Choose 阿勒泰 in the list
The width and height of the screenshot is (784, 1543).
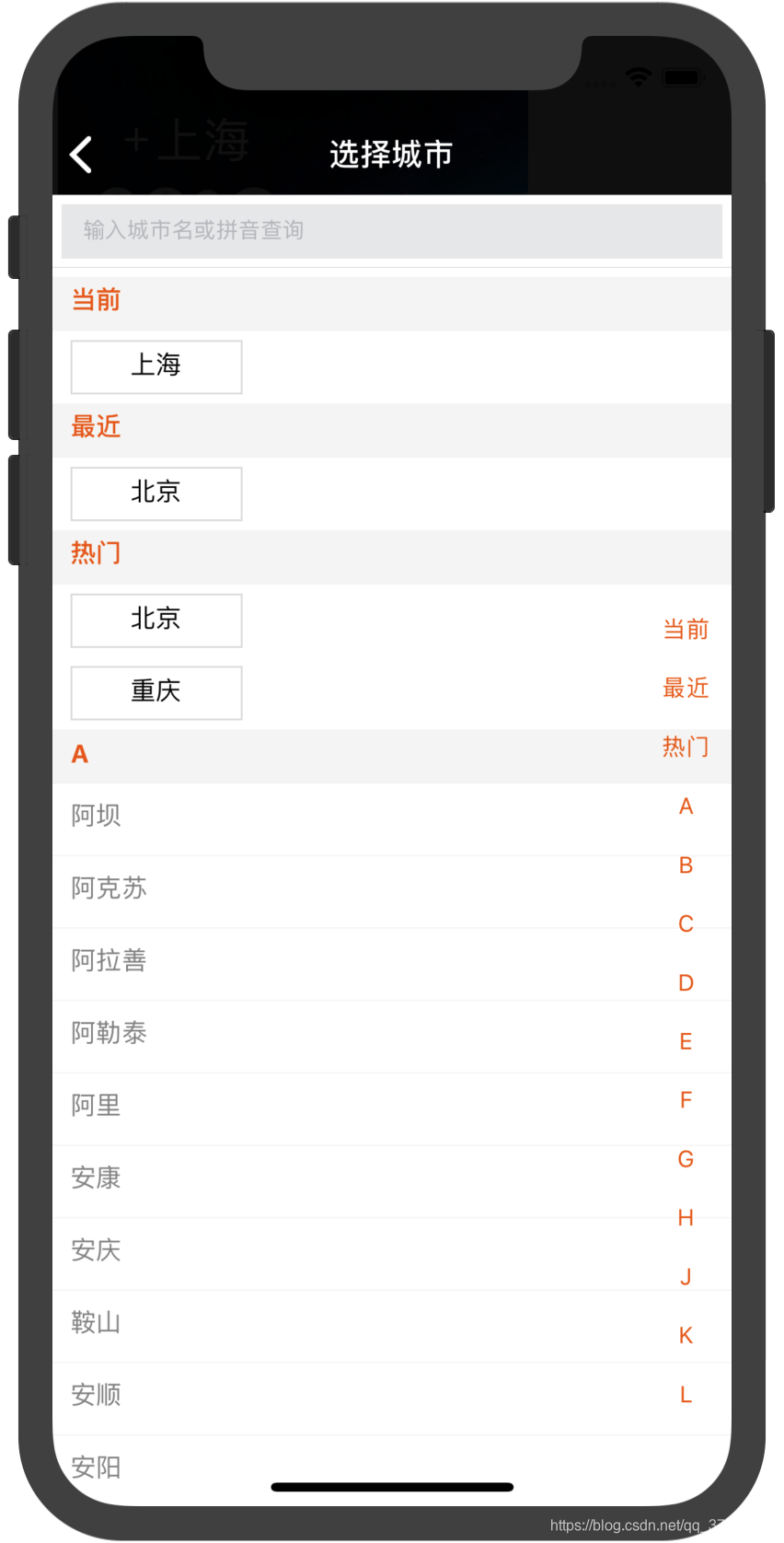click(x=391, y=1036)
